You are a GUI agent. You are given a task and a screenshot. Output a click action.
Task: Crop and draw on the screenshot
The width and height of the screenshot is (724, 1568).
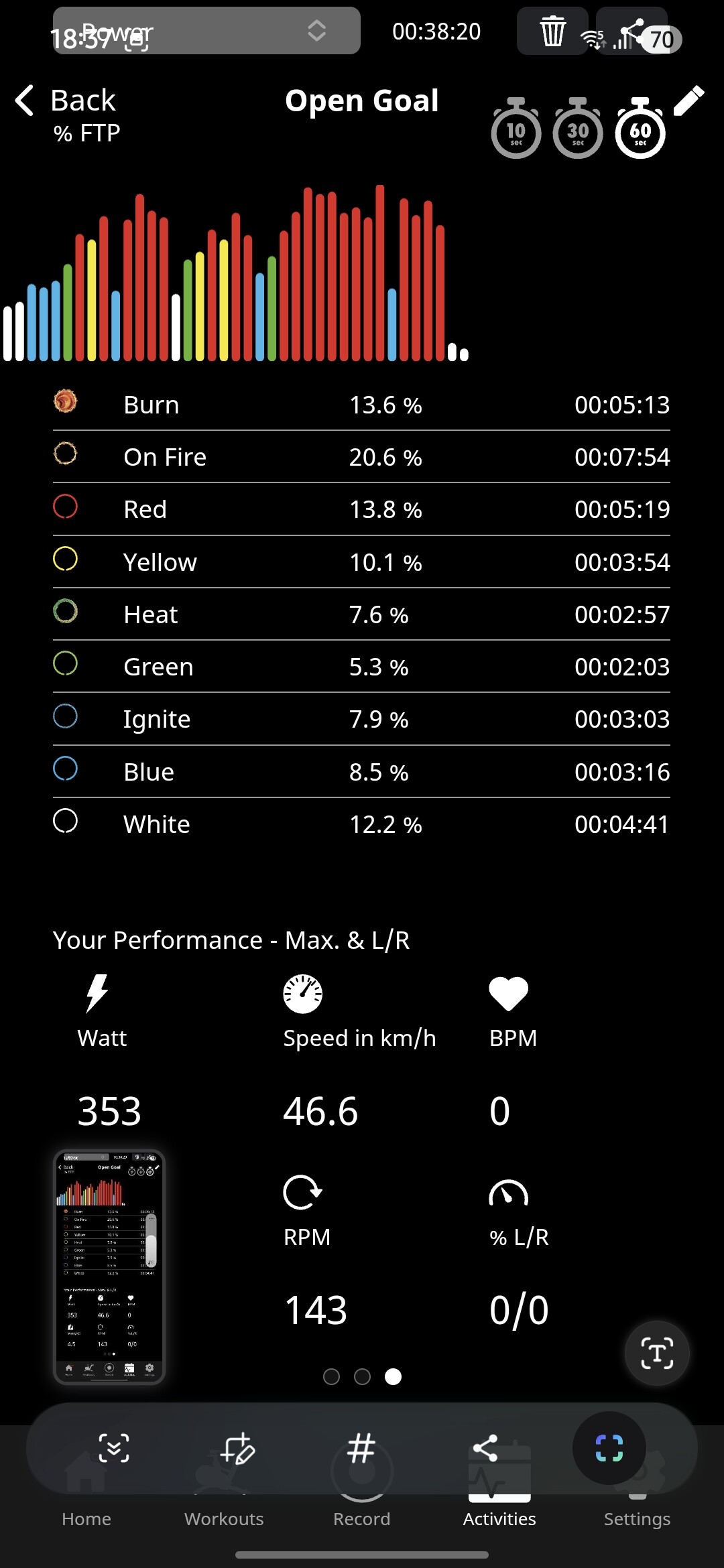(x=238, y=1448)
